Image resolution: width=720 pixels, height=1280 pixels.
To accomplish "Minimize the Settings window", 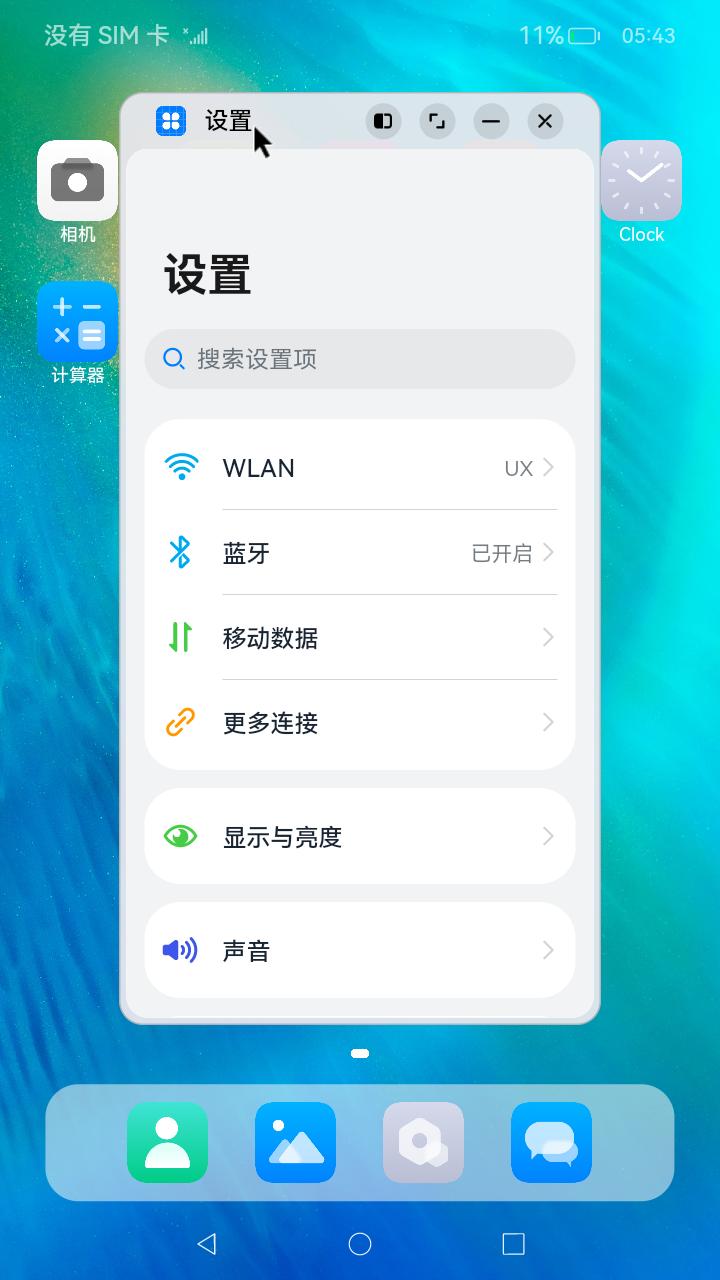I will (490, 121).
